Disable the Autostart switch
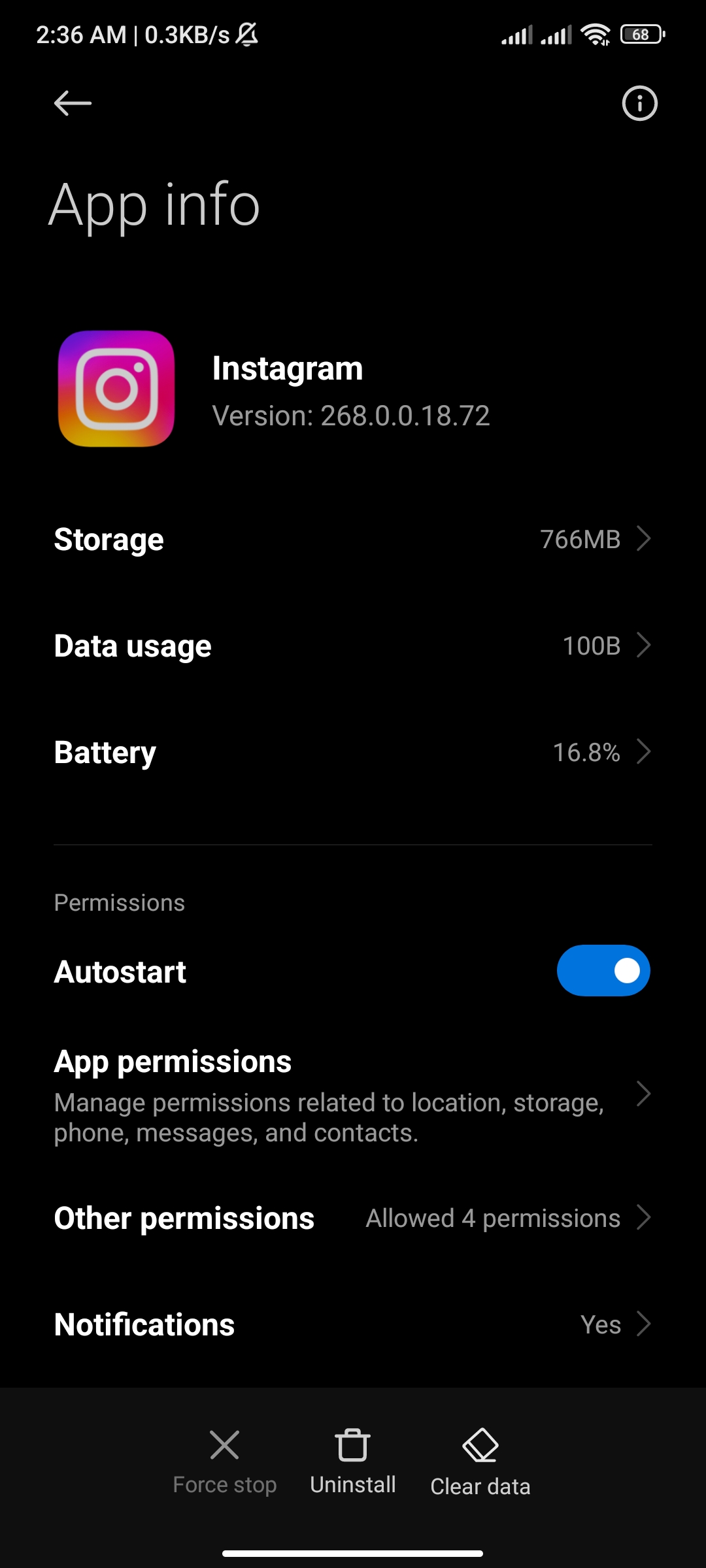This screenshot has height=1568, width=706. click(603, 971)
